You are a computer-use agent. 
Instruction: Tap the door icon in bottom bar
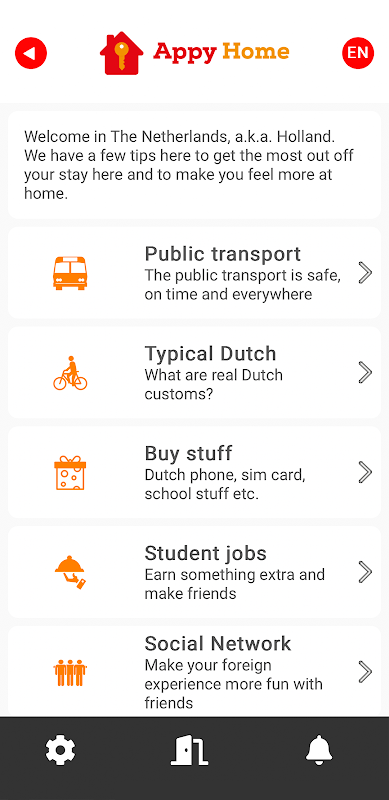189,750
